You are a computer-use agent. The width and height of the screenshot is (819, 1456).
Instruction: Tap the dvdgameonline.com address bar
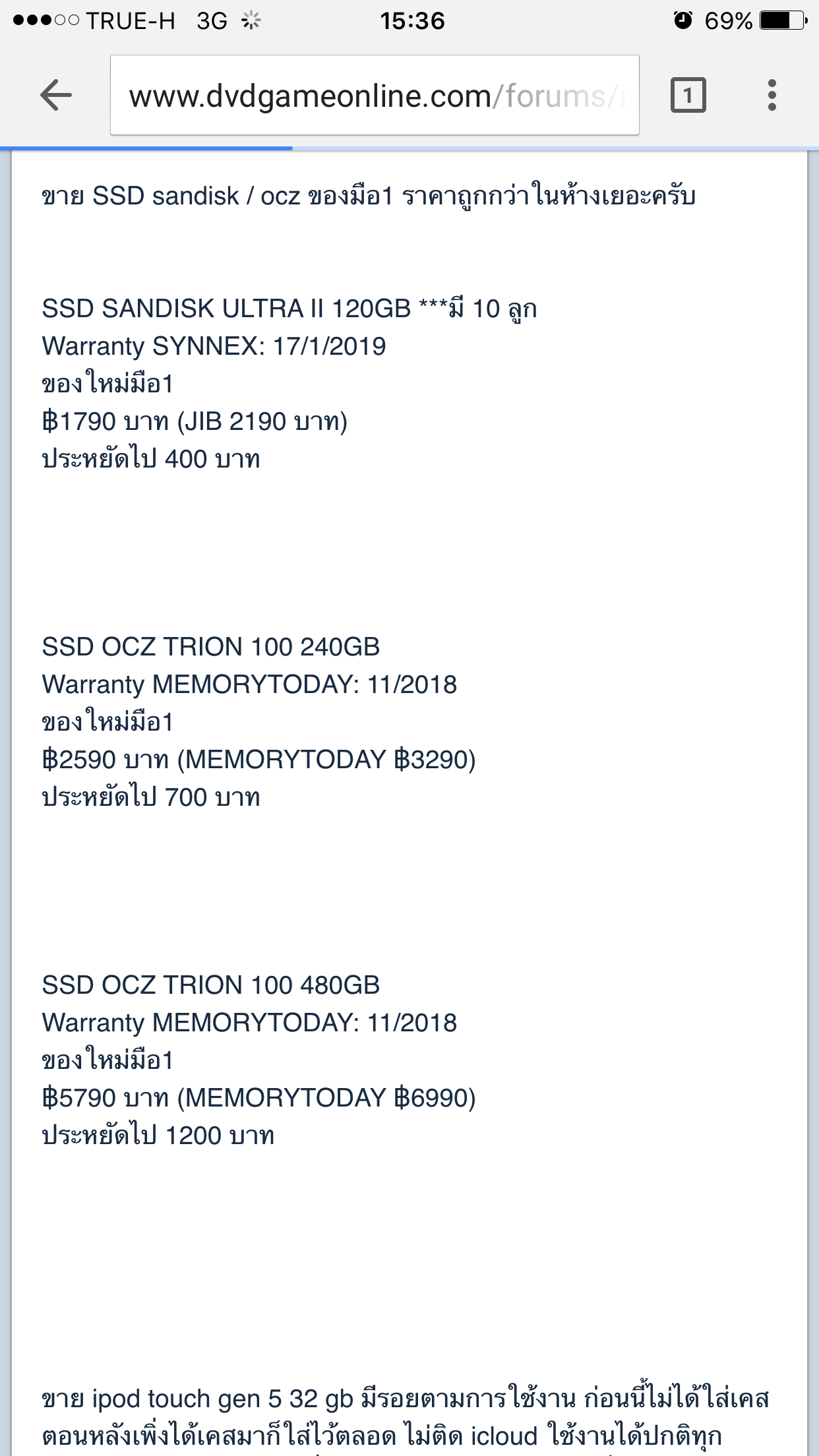click(375, 96)
